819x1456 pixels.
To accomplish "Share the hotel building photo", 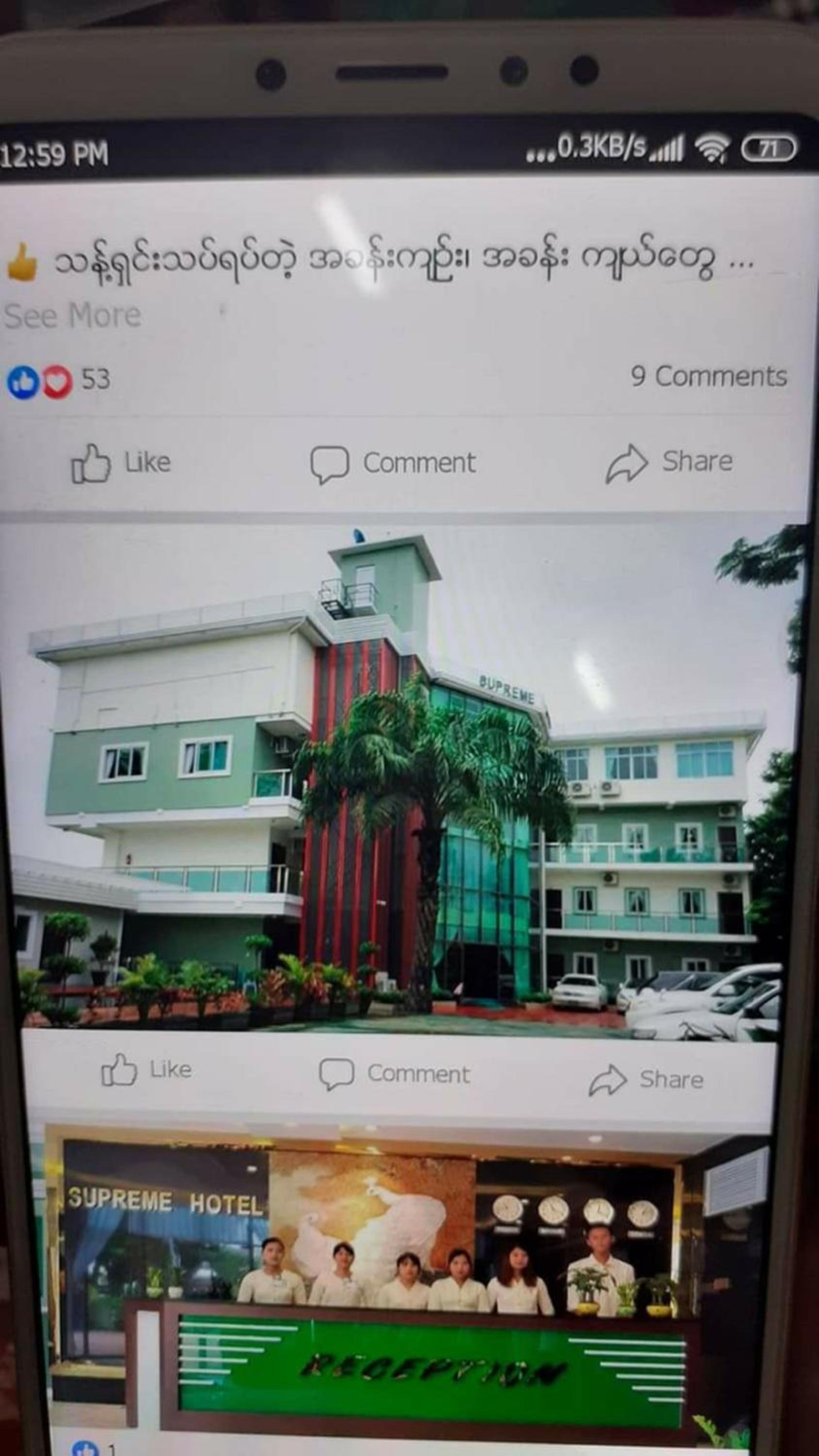I will (x=646, y=1079).
